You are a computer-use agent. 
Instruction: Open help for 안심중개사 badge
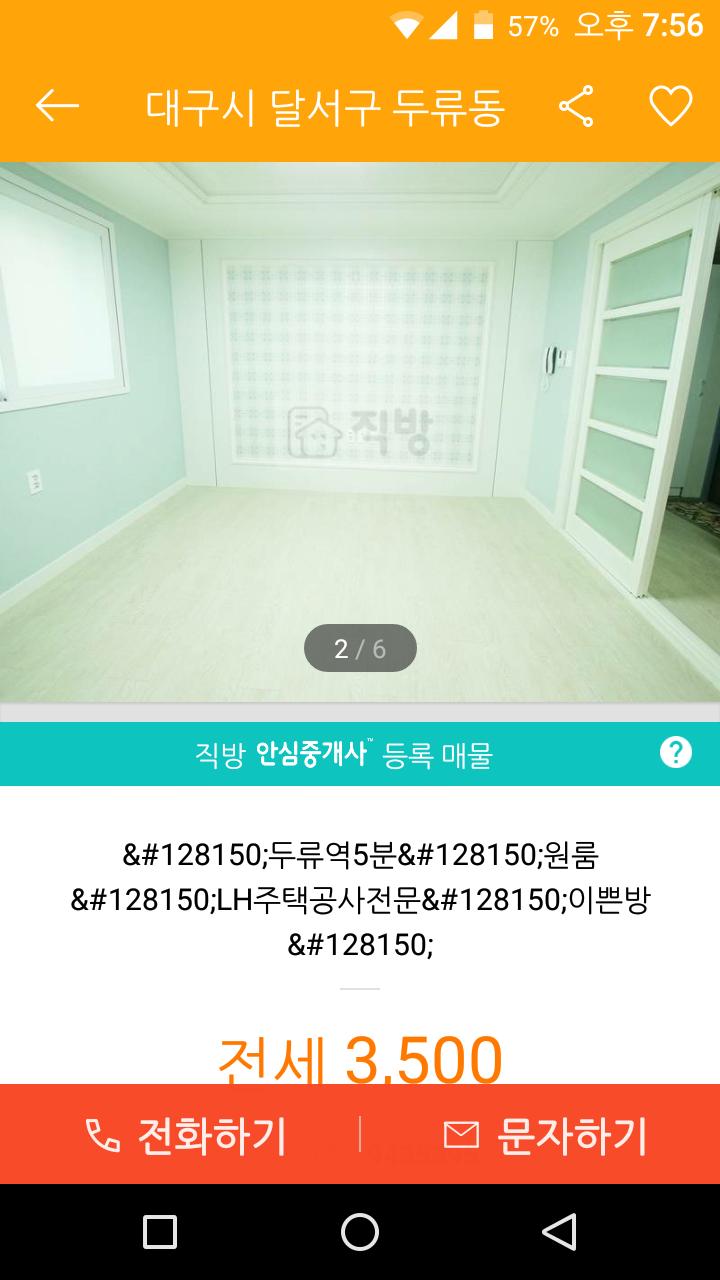[x=676, y=753]
